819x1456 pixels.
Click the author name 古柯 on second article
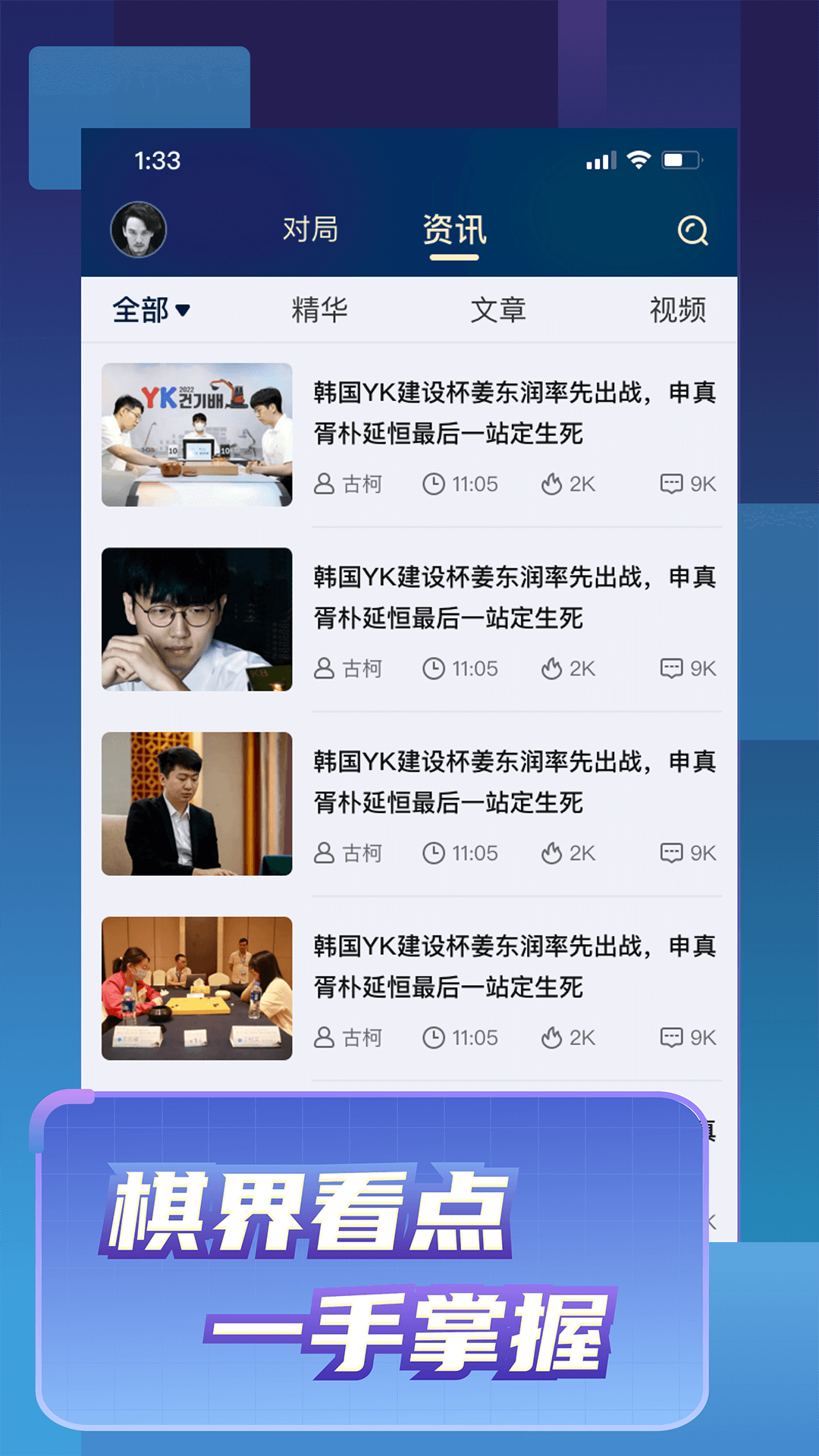click(x=362, y=668)
